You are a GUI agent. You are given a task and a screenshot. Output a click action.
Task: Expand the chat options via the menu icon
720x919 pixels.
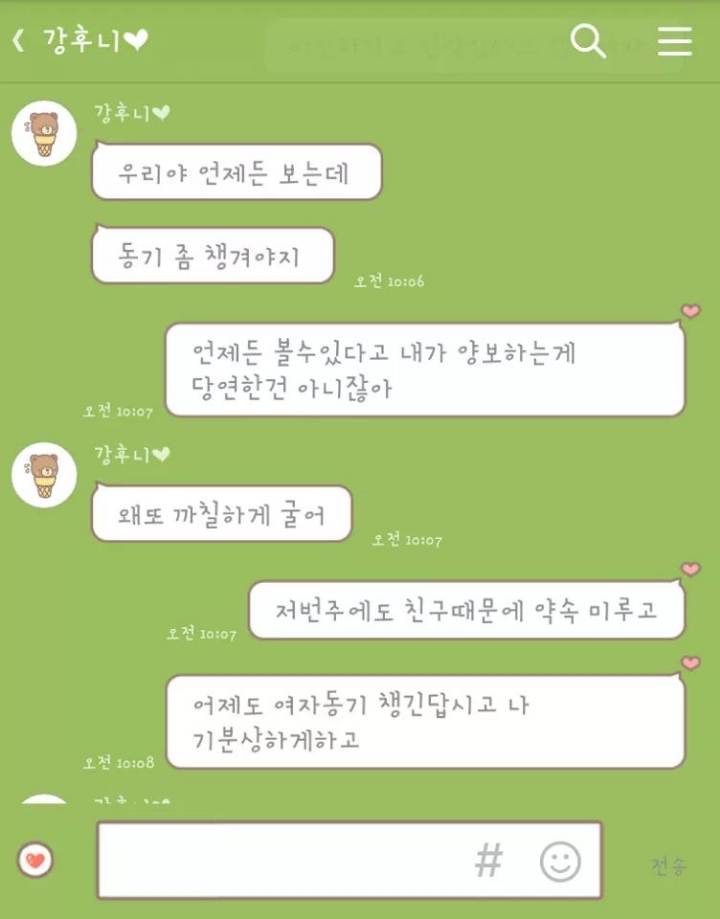click(x=675, y=42)
